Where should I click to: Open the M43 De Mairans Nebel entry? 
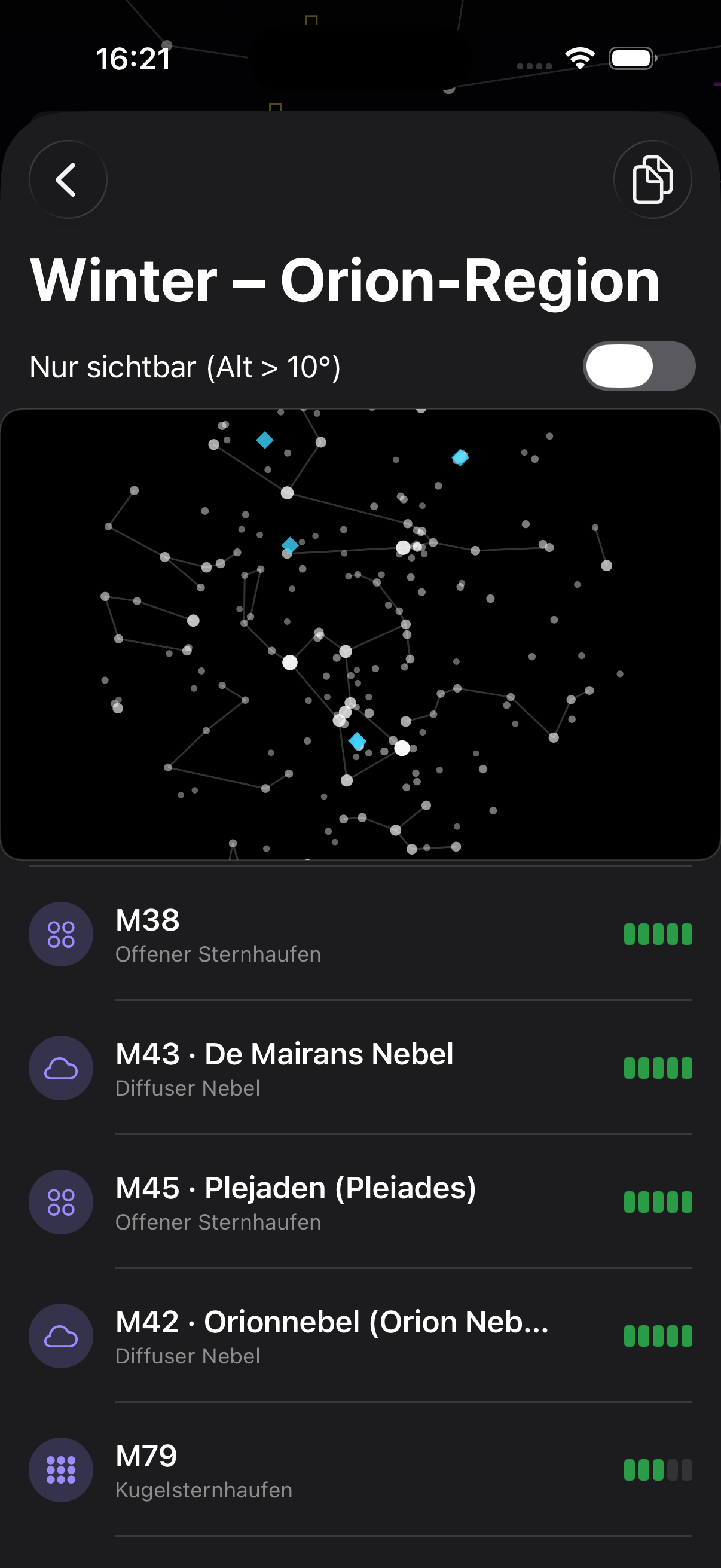tap(283, 1063)
